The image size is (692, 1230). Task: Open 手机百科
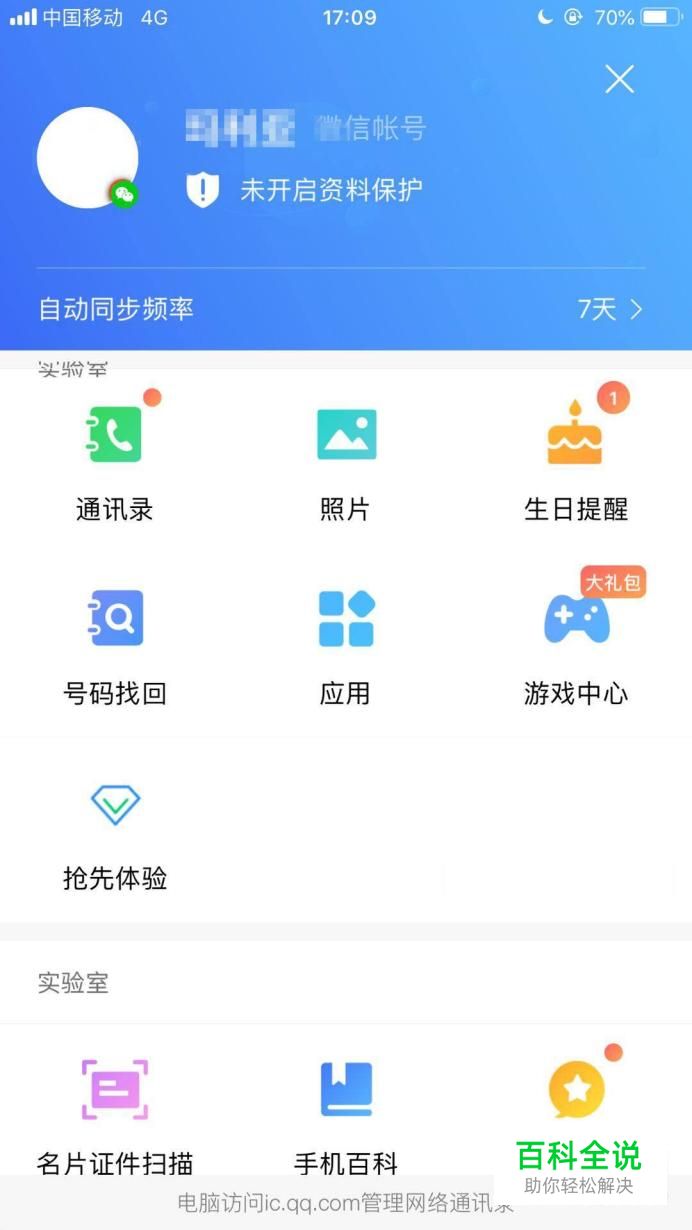346,1117
